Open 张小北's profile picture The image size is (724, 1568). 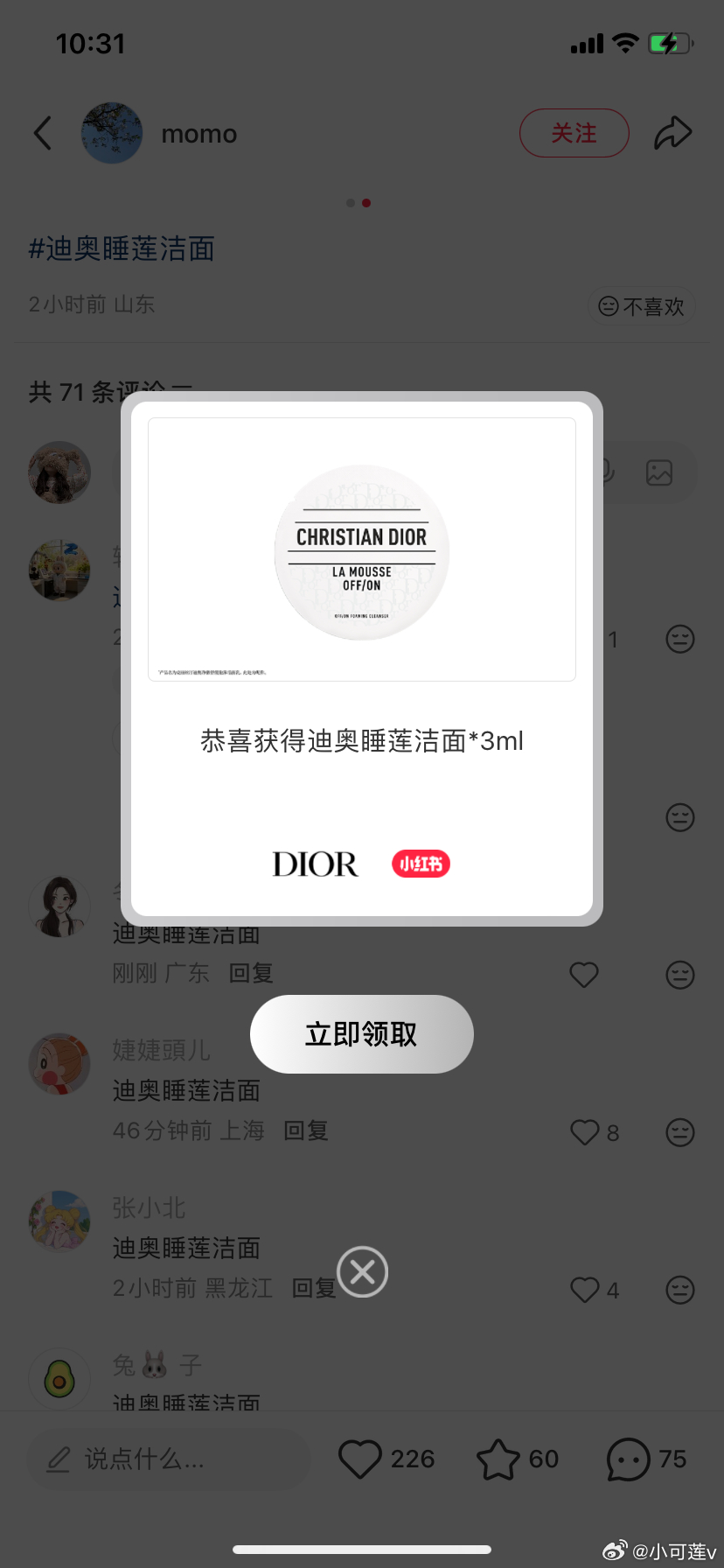click(x=59, y=1221)
